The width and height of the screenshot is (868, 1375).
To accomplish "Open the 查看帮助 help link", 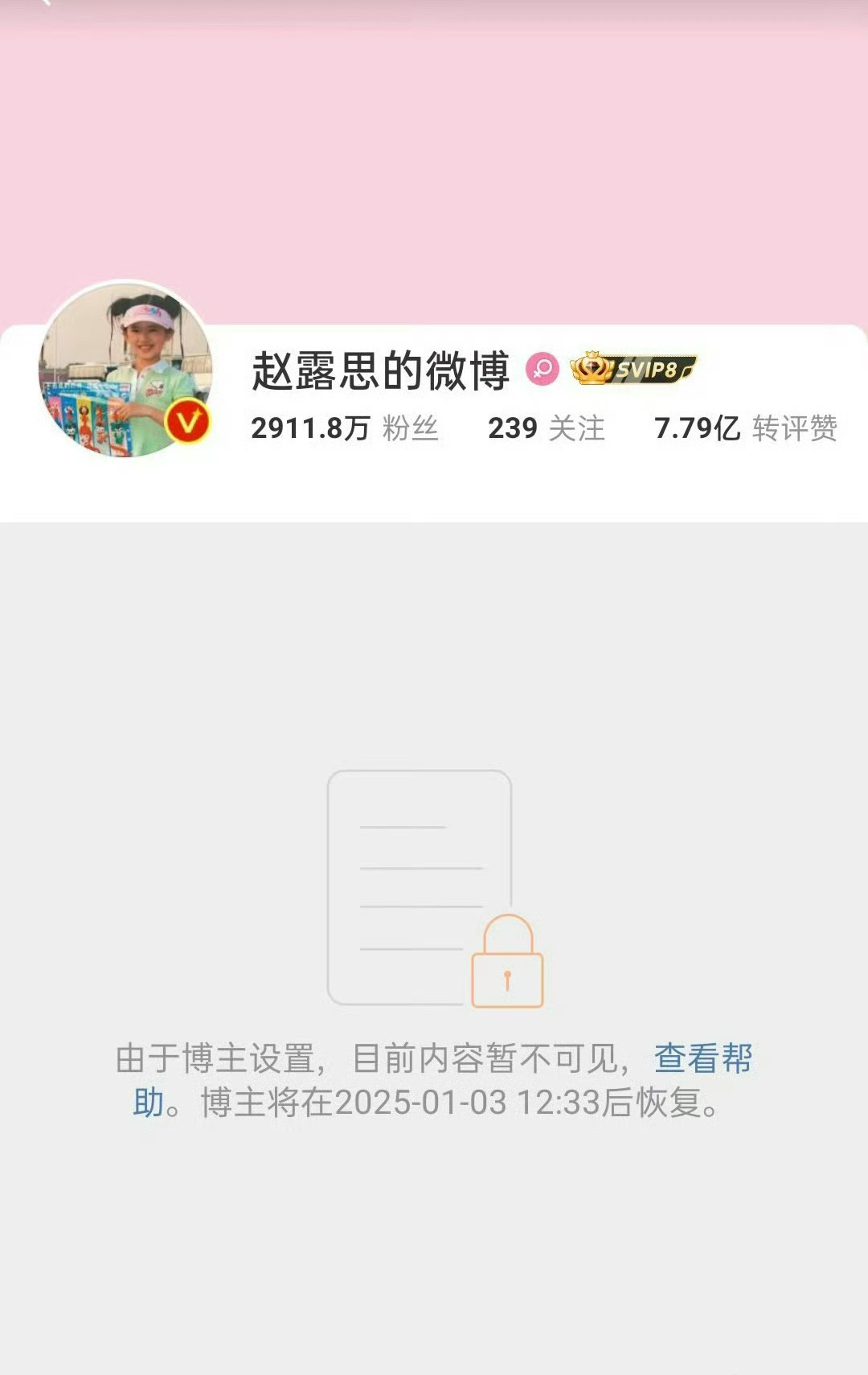I will [x=702, y=1059].
